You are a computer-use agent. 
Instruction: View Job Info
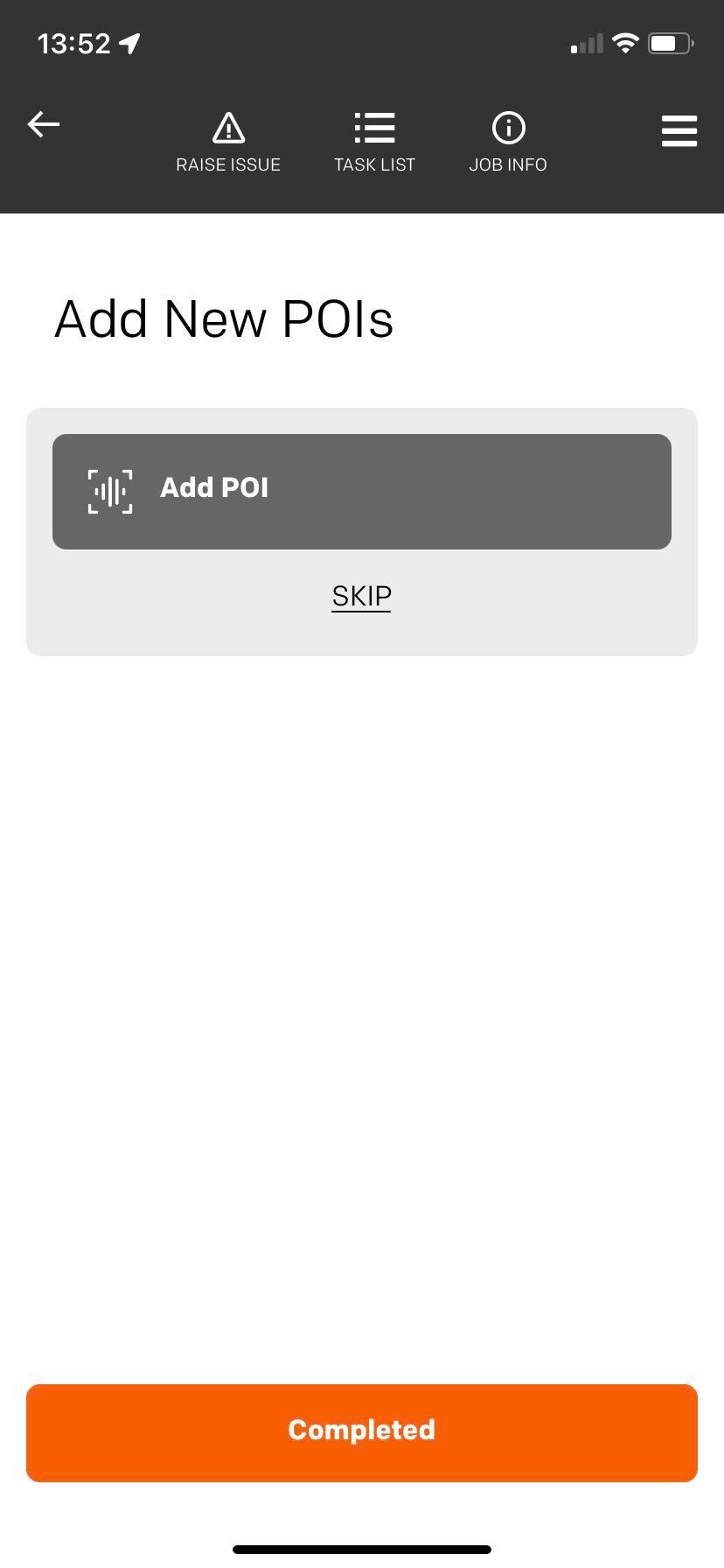click(x=508, y=143)
